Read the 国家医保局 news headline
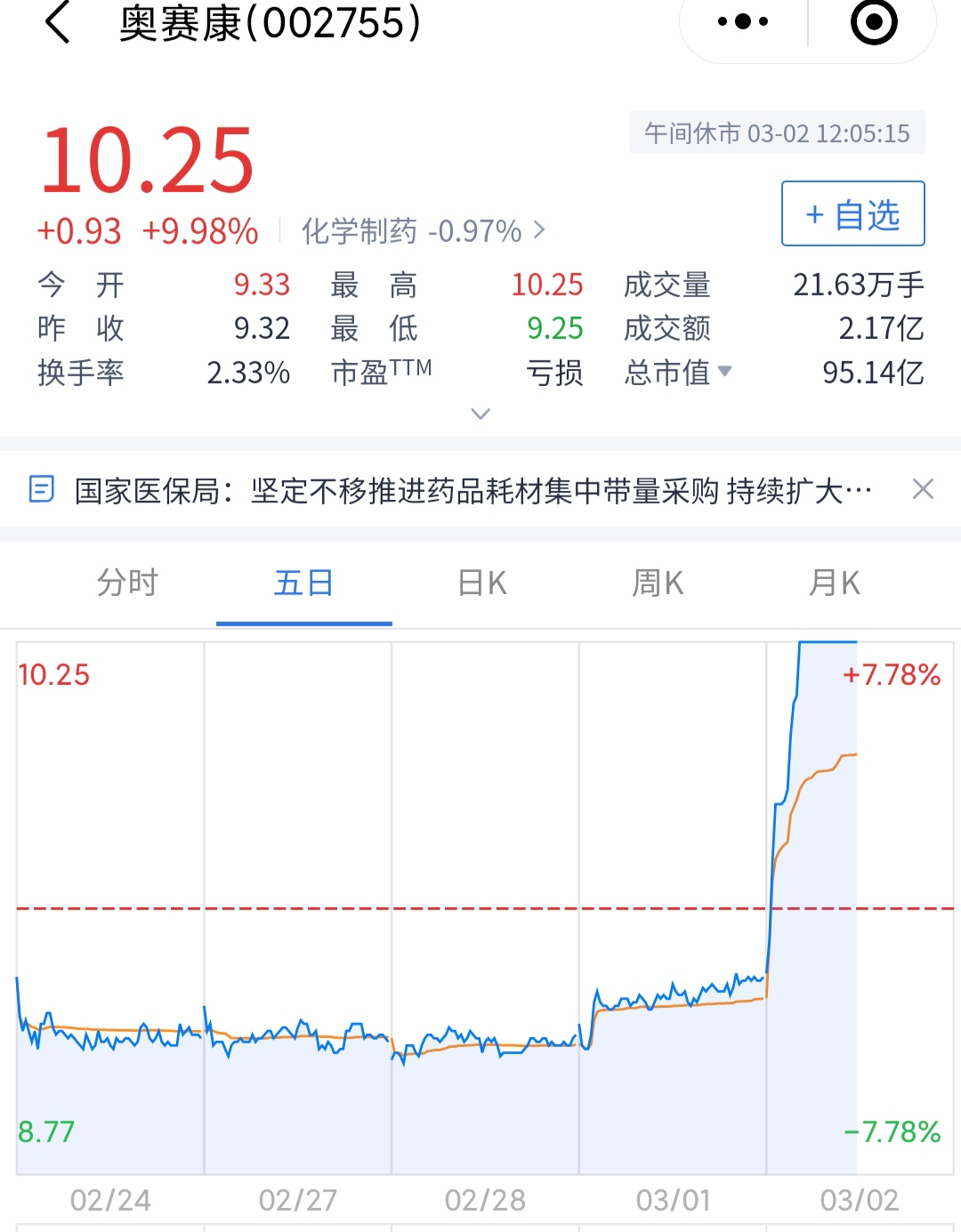The height and width of the screenshot is (1232, 961). [472, 490]
